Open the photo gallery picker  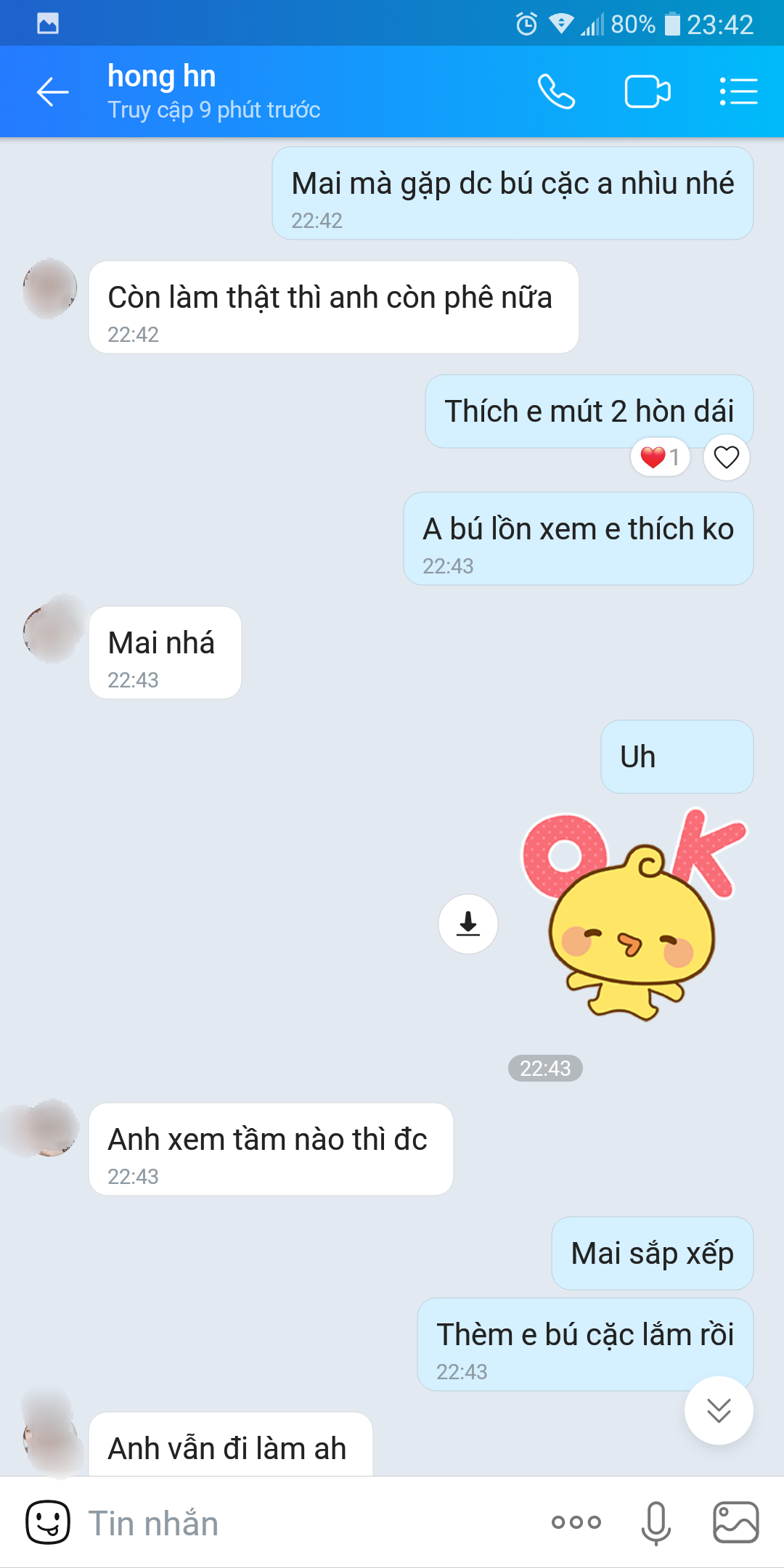[736, 1522]
